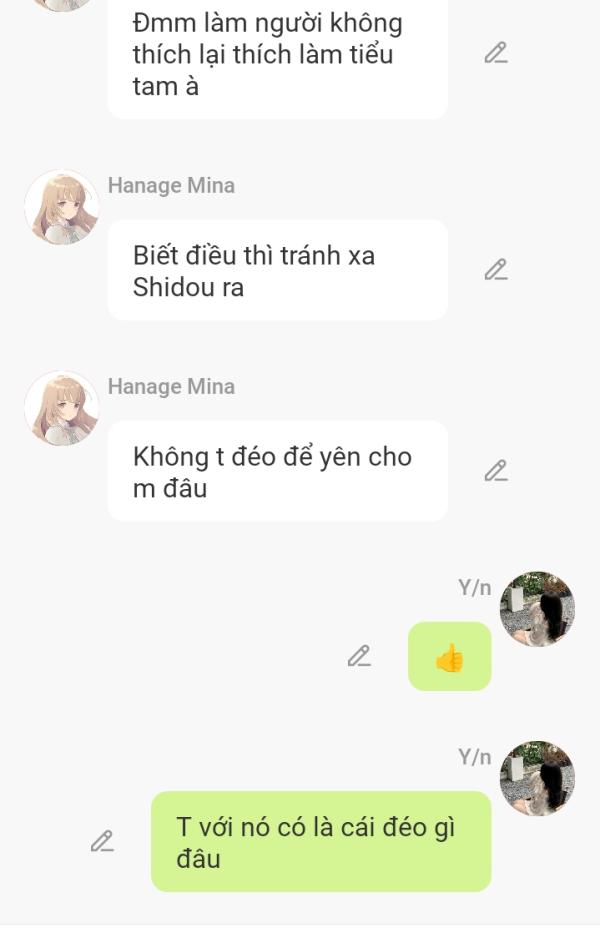Edit the message "Không t đéo để yên"
Image resolution: width=600 pixels, height=933 pixels.
496,471
